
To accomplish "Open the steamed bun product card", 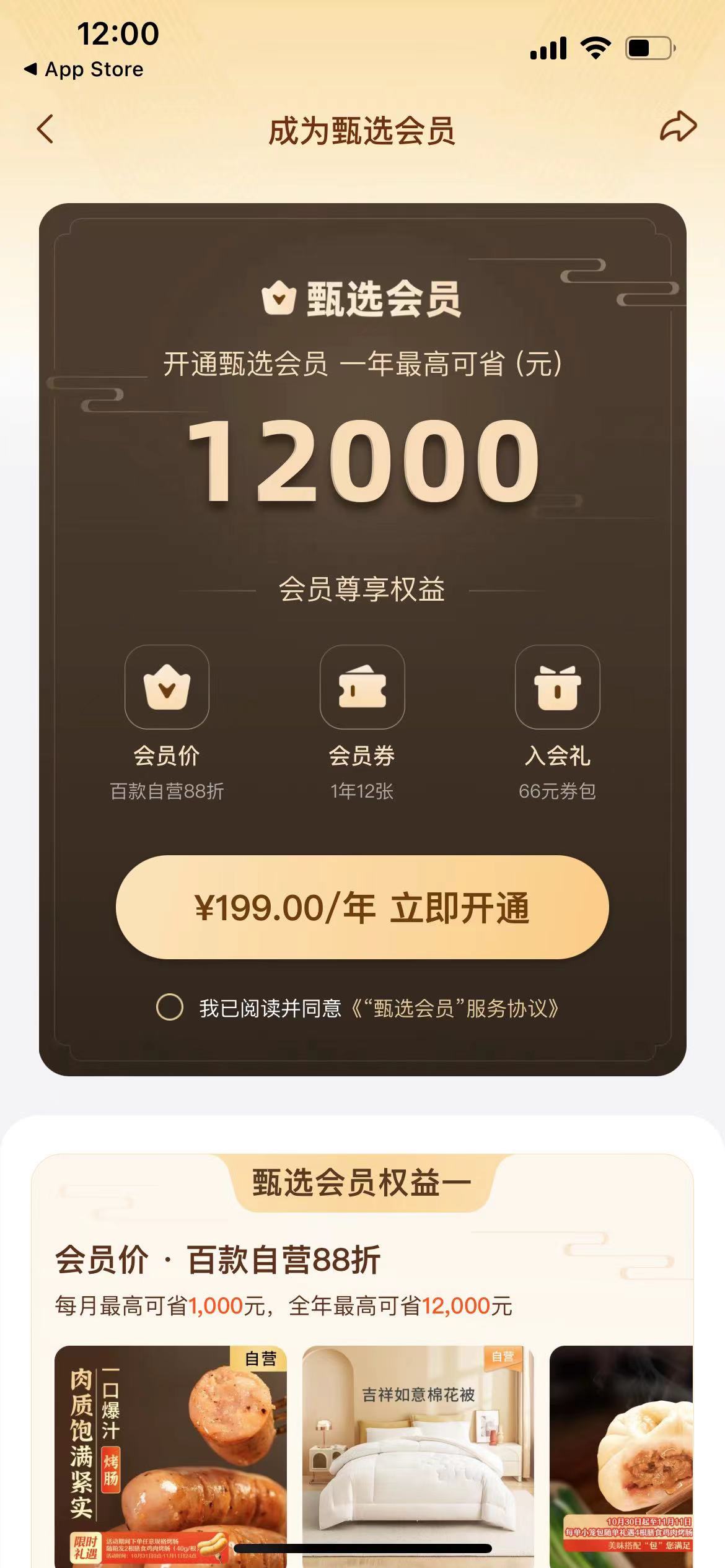I will pyautogui.click(x=621, y=1455).
